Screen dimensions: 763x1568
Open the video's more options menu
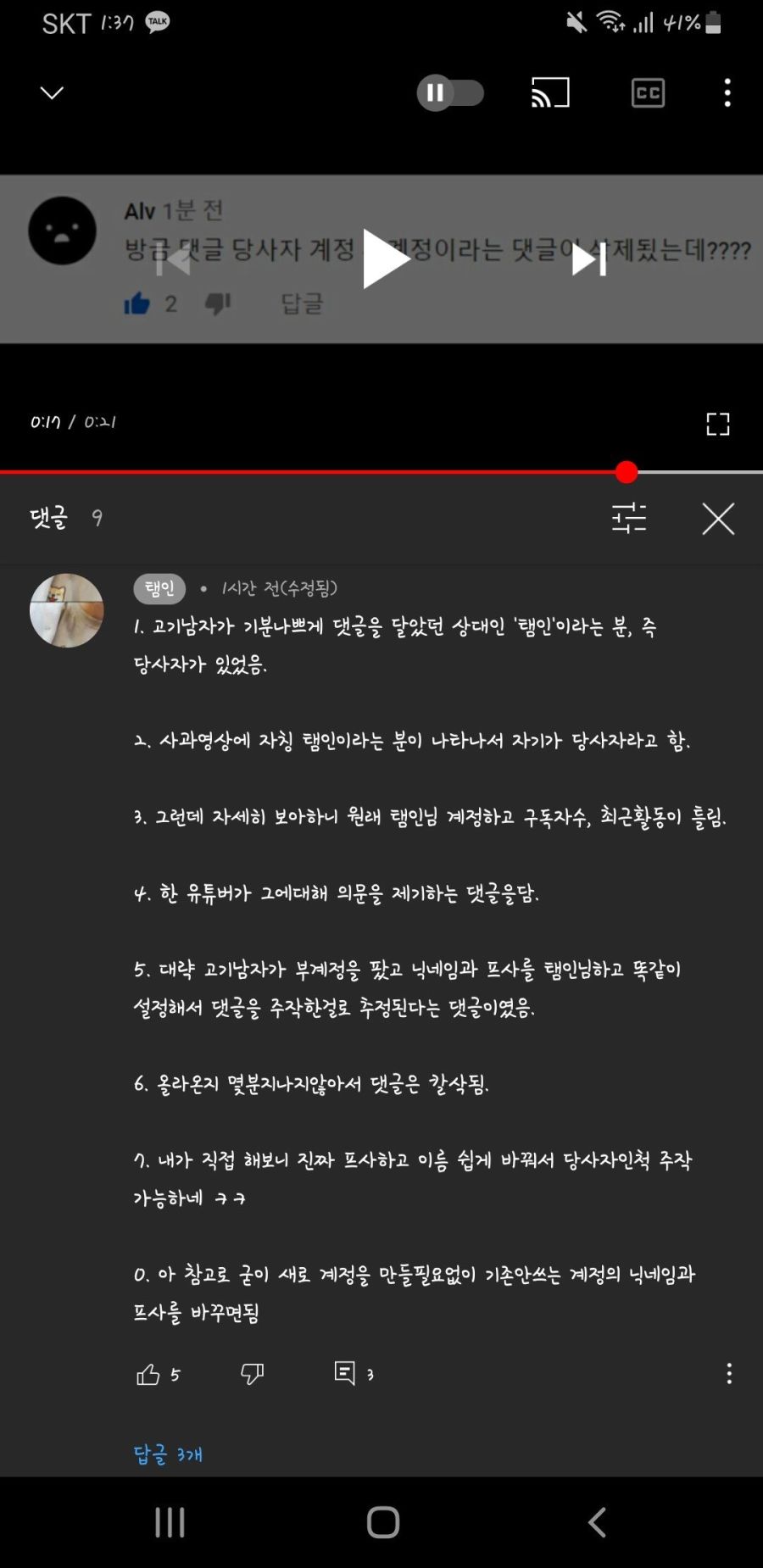pyautogui.click(x=727, y=93)
